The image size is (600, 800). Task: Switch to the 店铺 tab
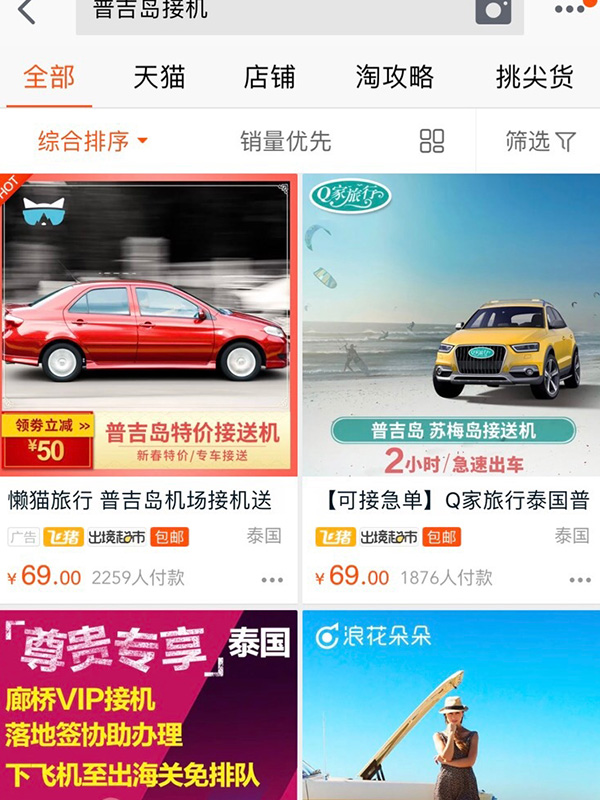pos(269,77)
